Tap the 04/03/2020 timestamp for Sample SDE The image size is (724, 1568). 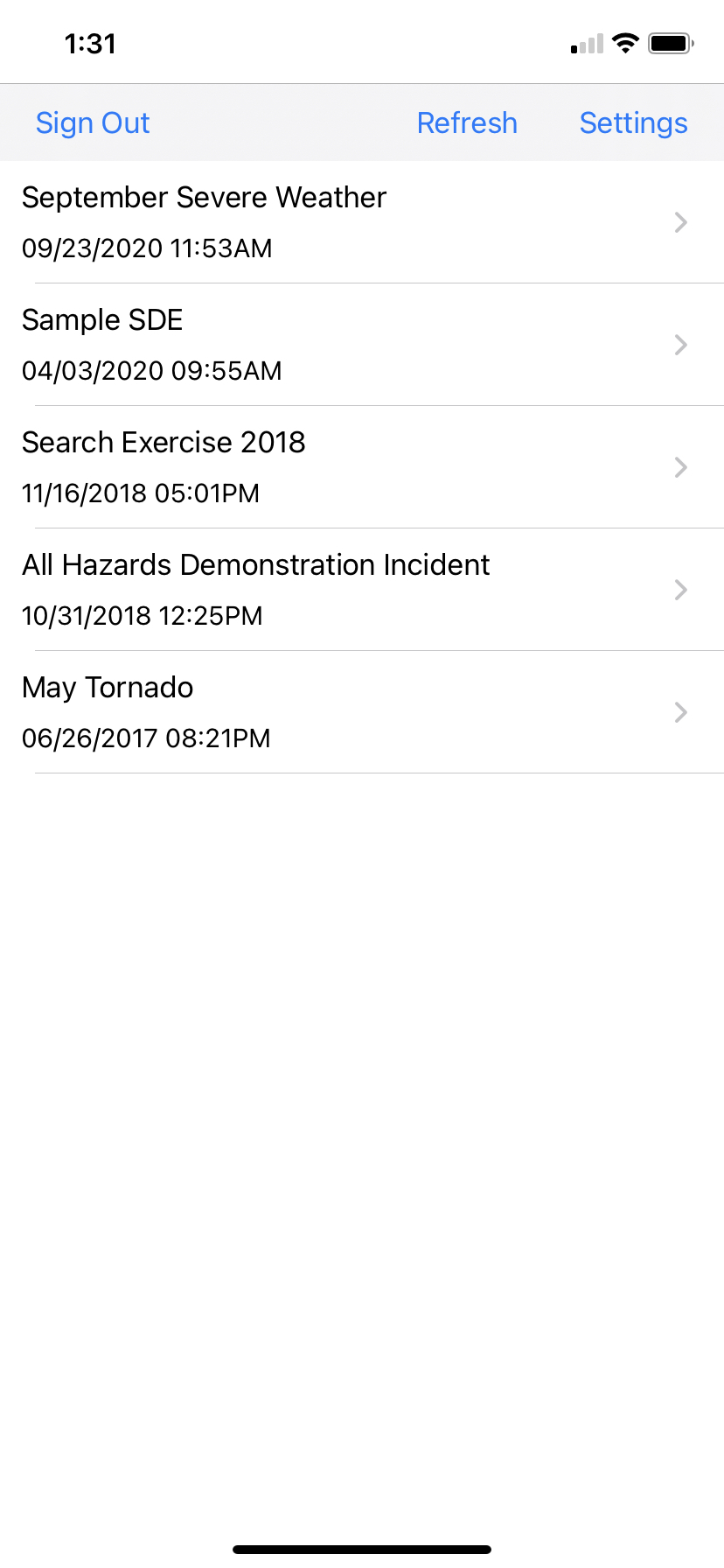[152, 371]
